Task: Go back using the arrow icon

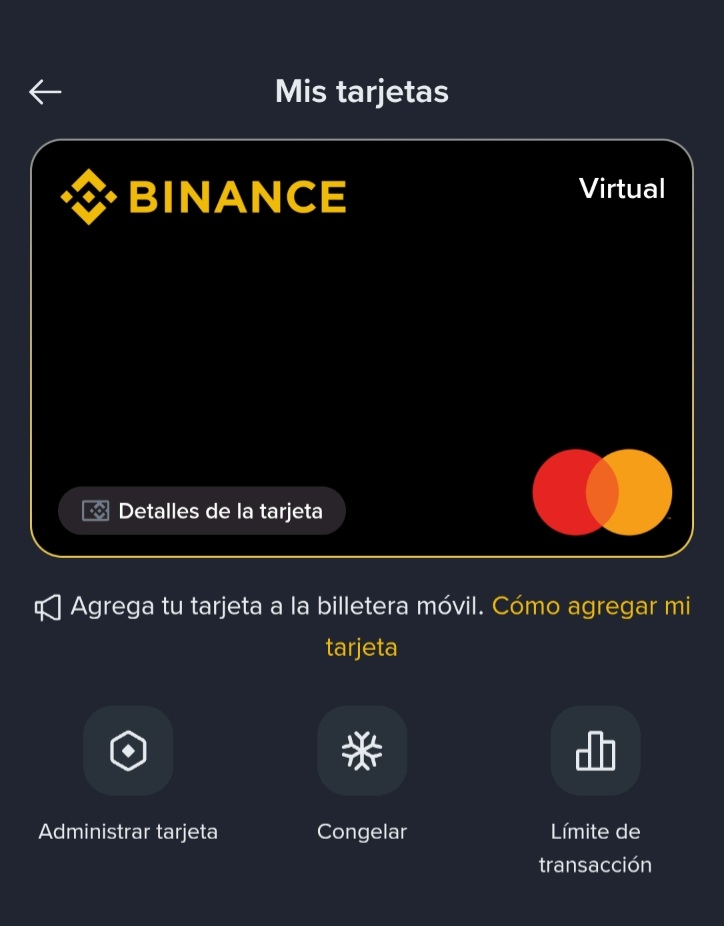Action: pyautogui.click(x=45, y=92)
